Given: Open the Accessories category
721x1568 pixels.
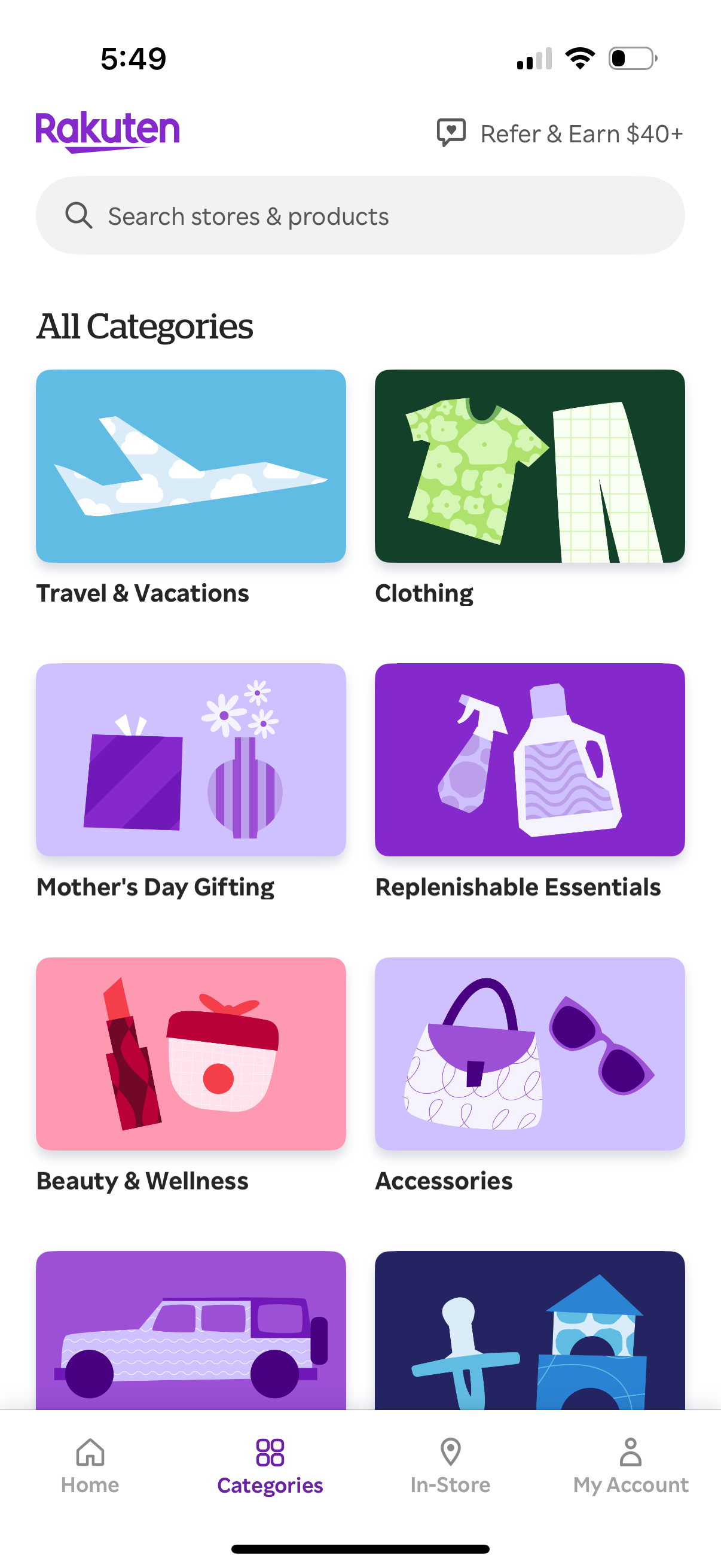Looking at the screenshot, I should [x=530, y=1055].
